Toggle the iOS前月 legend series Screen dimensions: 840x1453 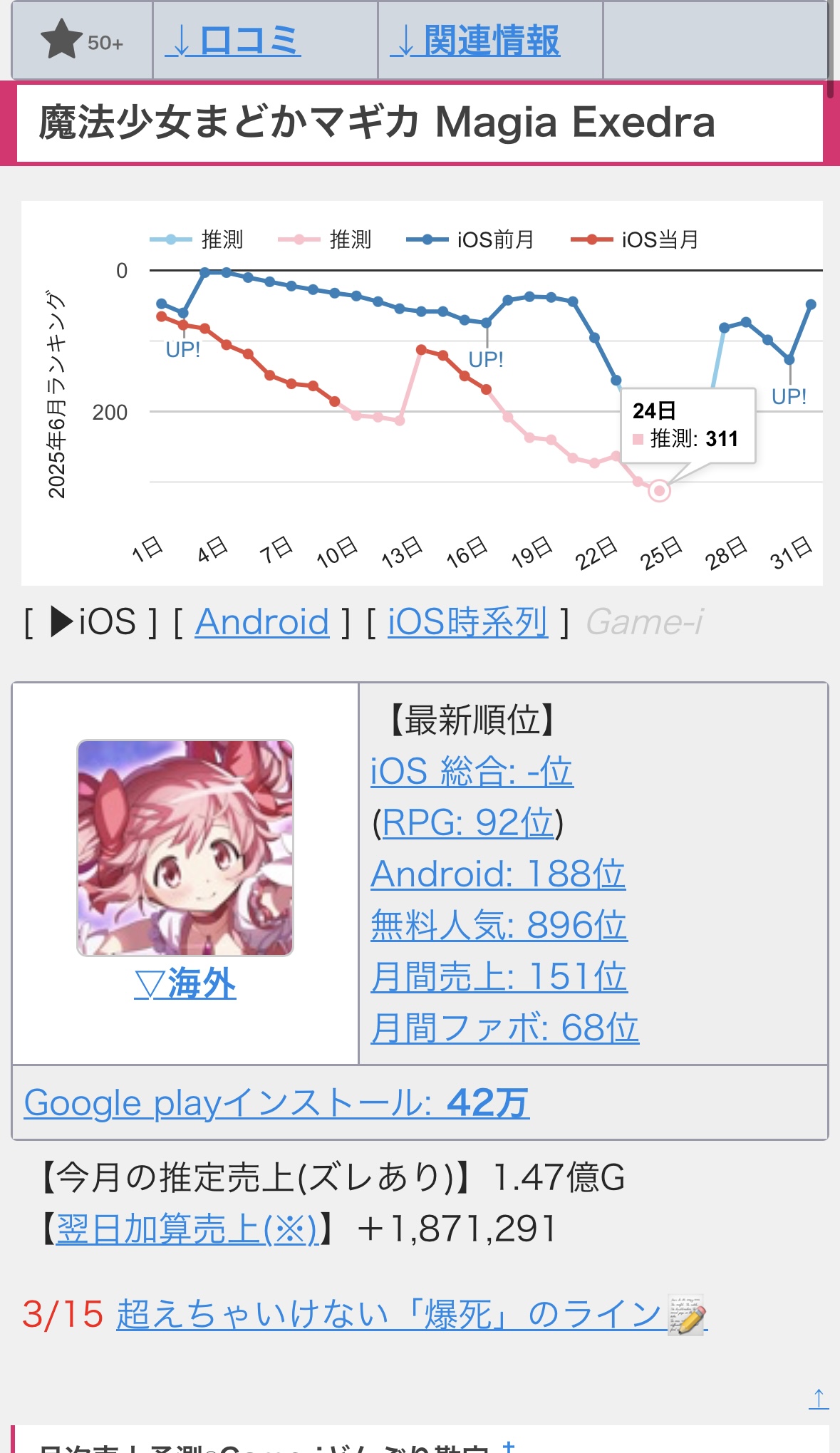tap(472, 239)
